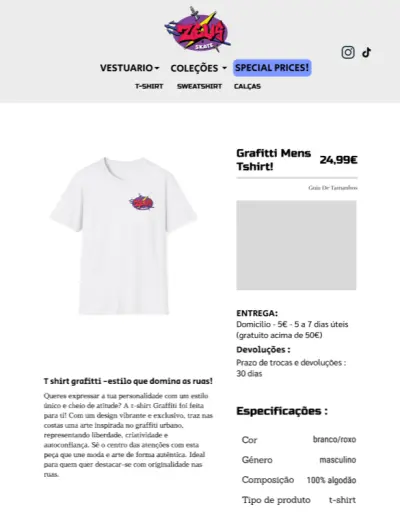
Task: Open the Guia De Tamanhos link
Action: [333, 188]
